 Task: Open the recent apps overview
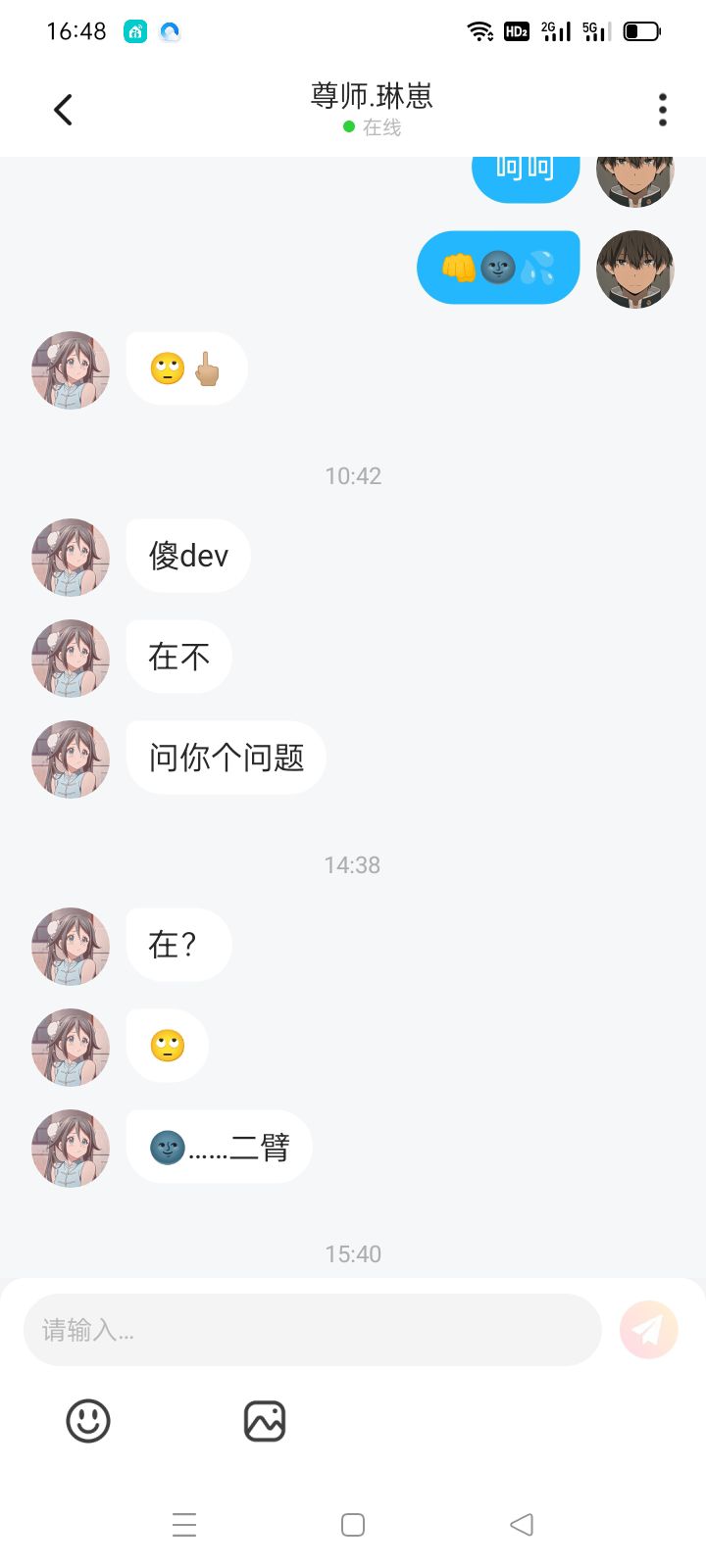pos(184,1525)
